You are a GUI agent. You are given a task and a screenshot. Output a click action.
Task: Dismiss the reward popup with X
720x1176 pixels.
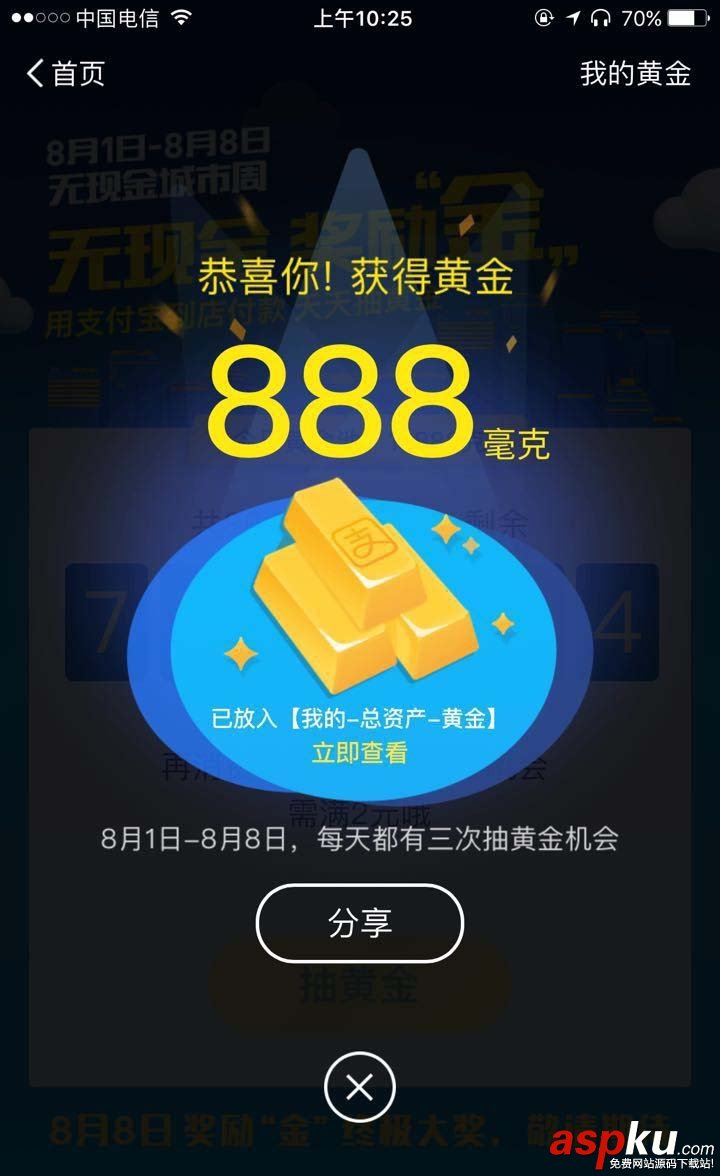tap(359, 1087)
